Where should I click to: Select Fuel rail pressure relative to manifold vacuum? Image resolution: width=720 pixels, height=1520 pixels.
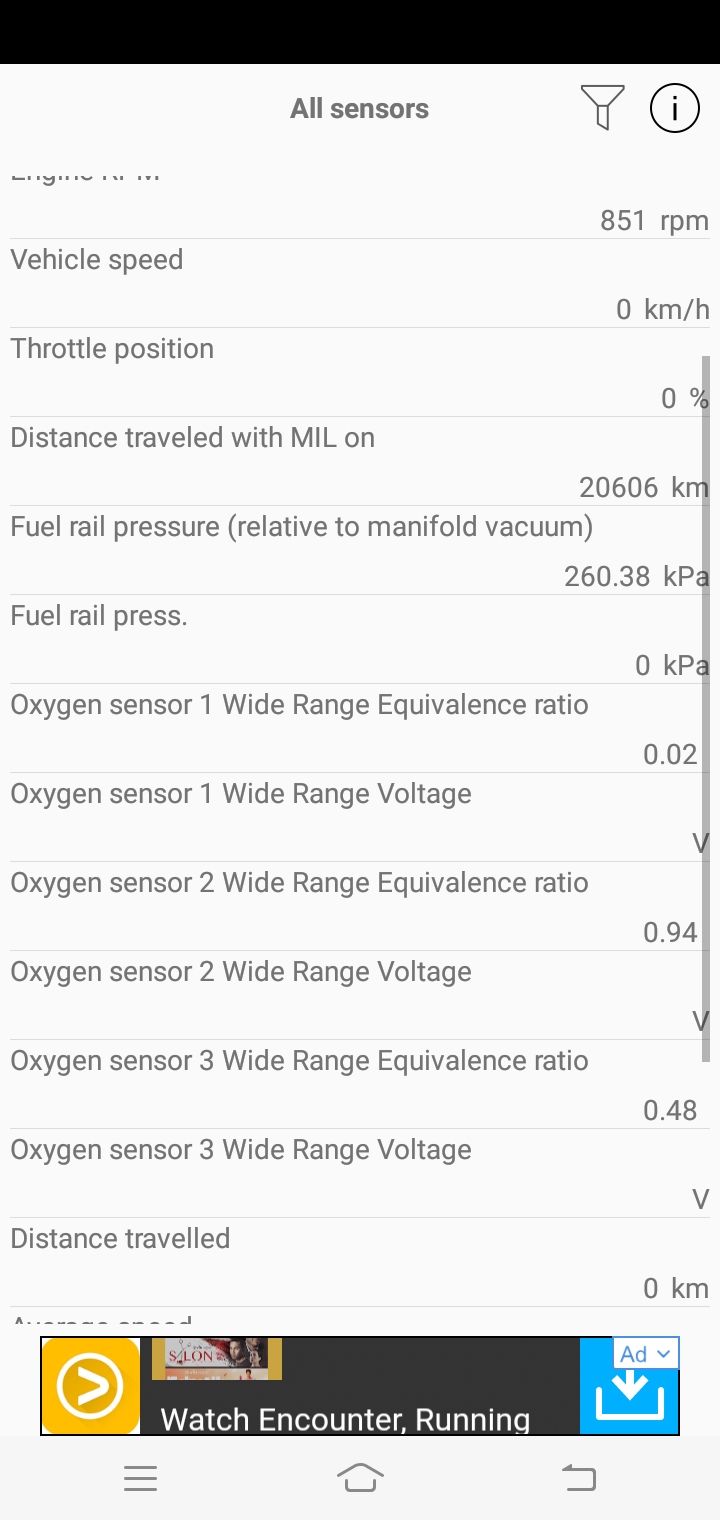point(360,551)
